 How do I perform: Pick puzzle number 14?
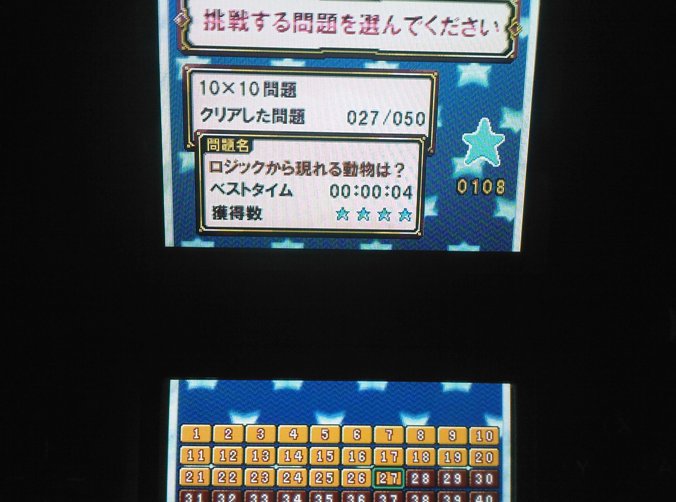pyautogui.click(x=292, y=456)
